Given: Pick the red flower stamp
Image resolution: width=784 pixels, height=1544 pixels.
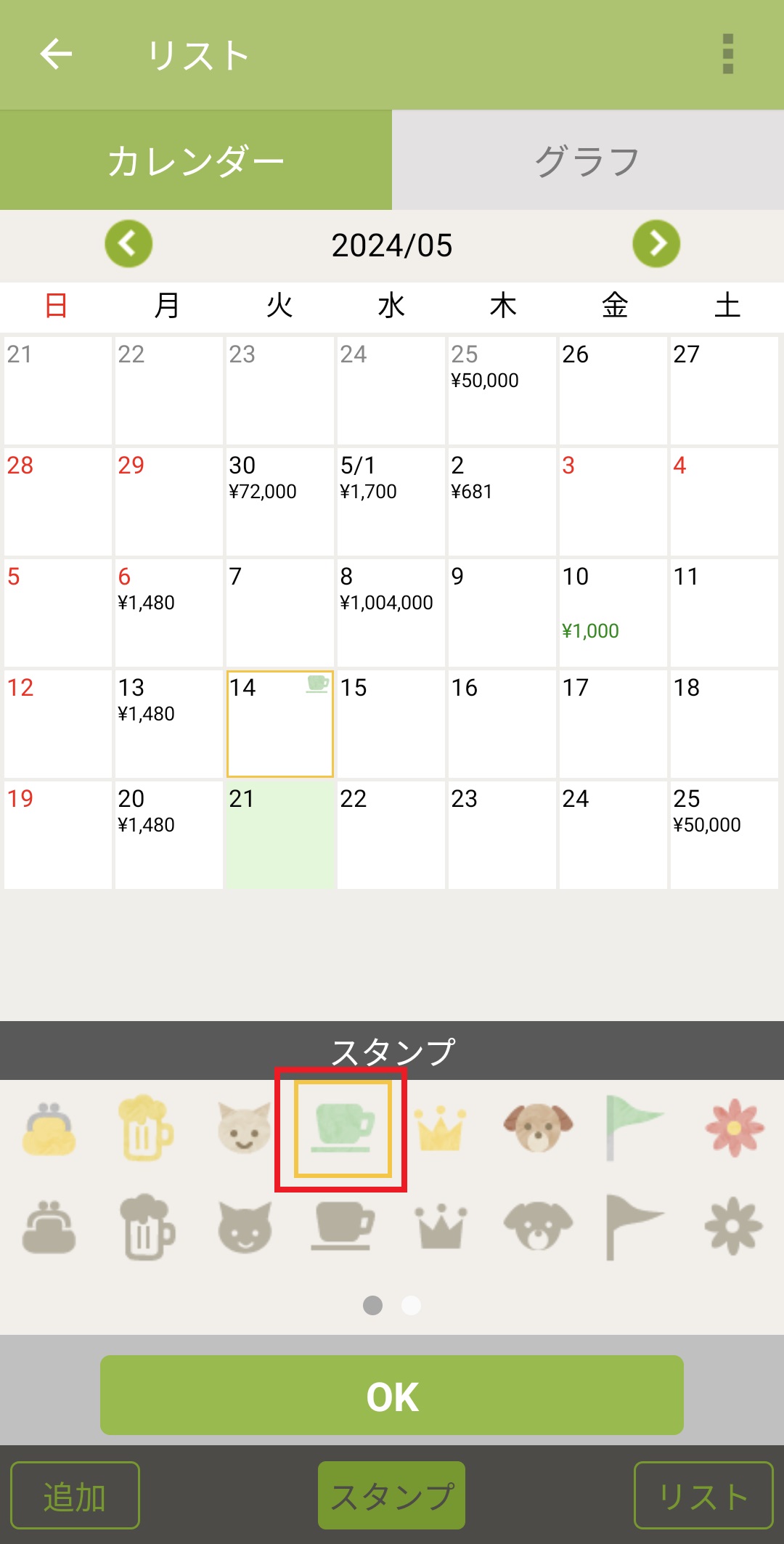Looking at the screenshot, I should pyautogui.click(x=734, y=1129).
